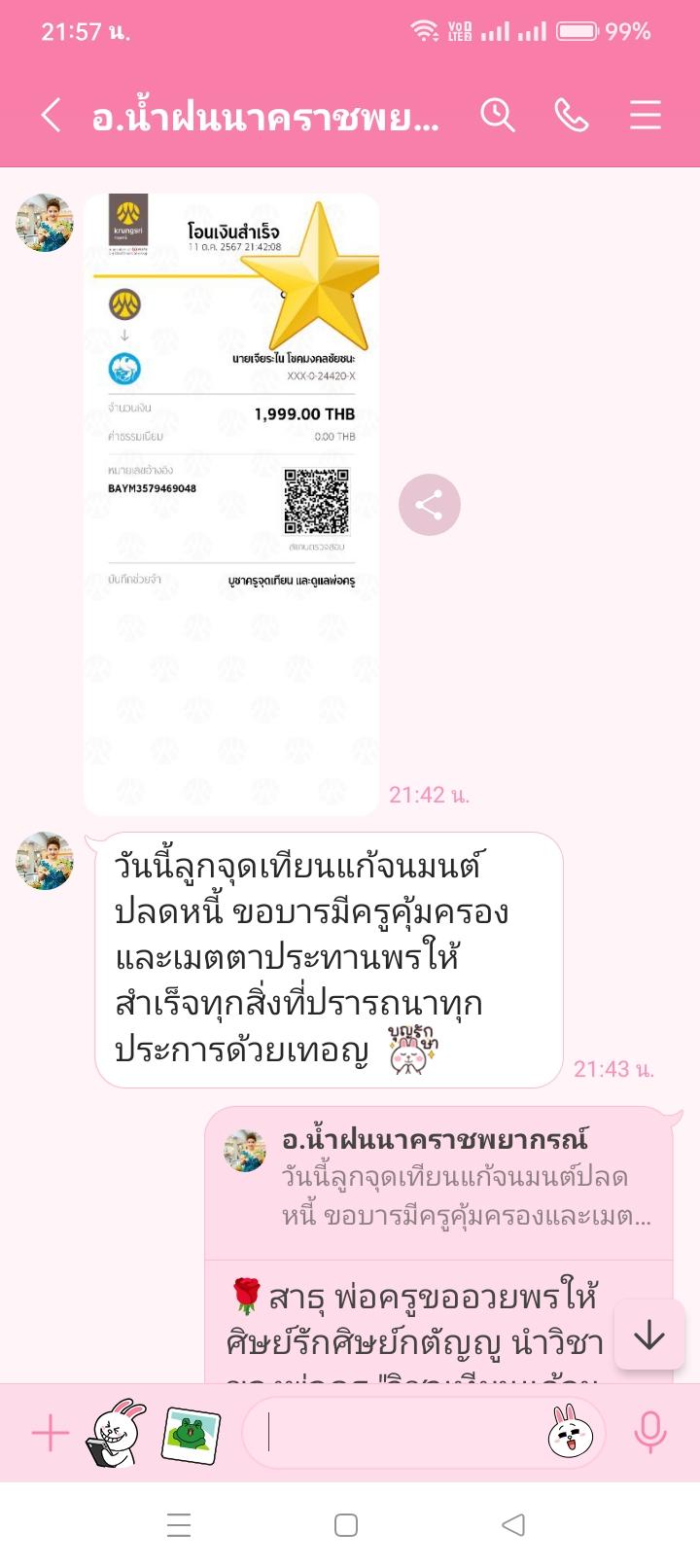Record a voice message

pyautogui.click(x=649, y=1433)
